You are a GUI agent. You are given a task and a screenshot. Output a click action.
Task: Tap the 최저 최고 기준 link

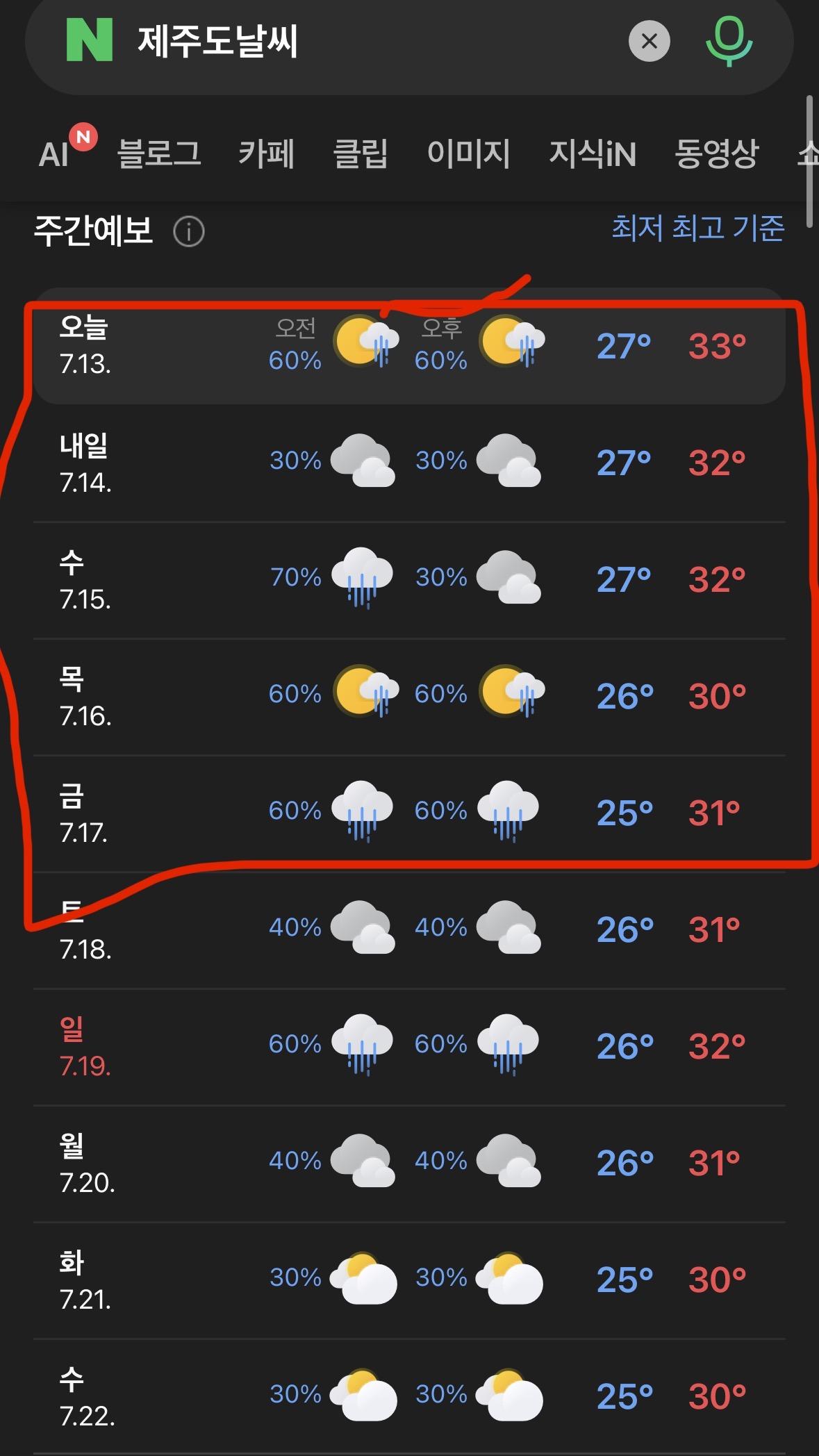click(x=698, y=229)
